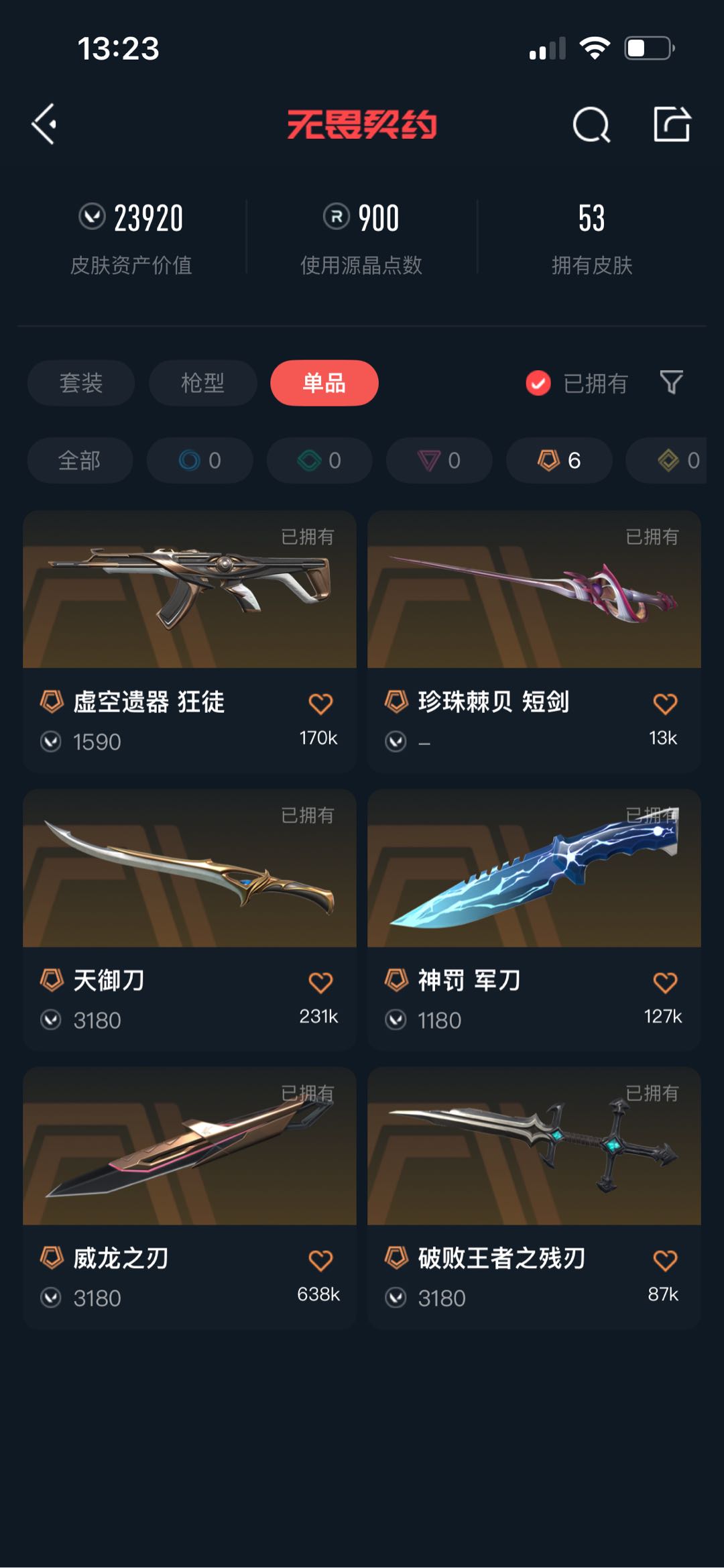Like the 威龙之刃 skin
The height and width of the screenshot is (1568, 724).
click(x=320, y=1261)
